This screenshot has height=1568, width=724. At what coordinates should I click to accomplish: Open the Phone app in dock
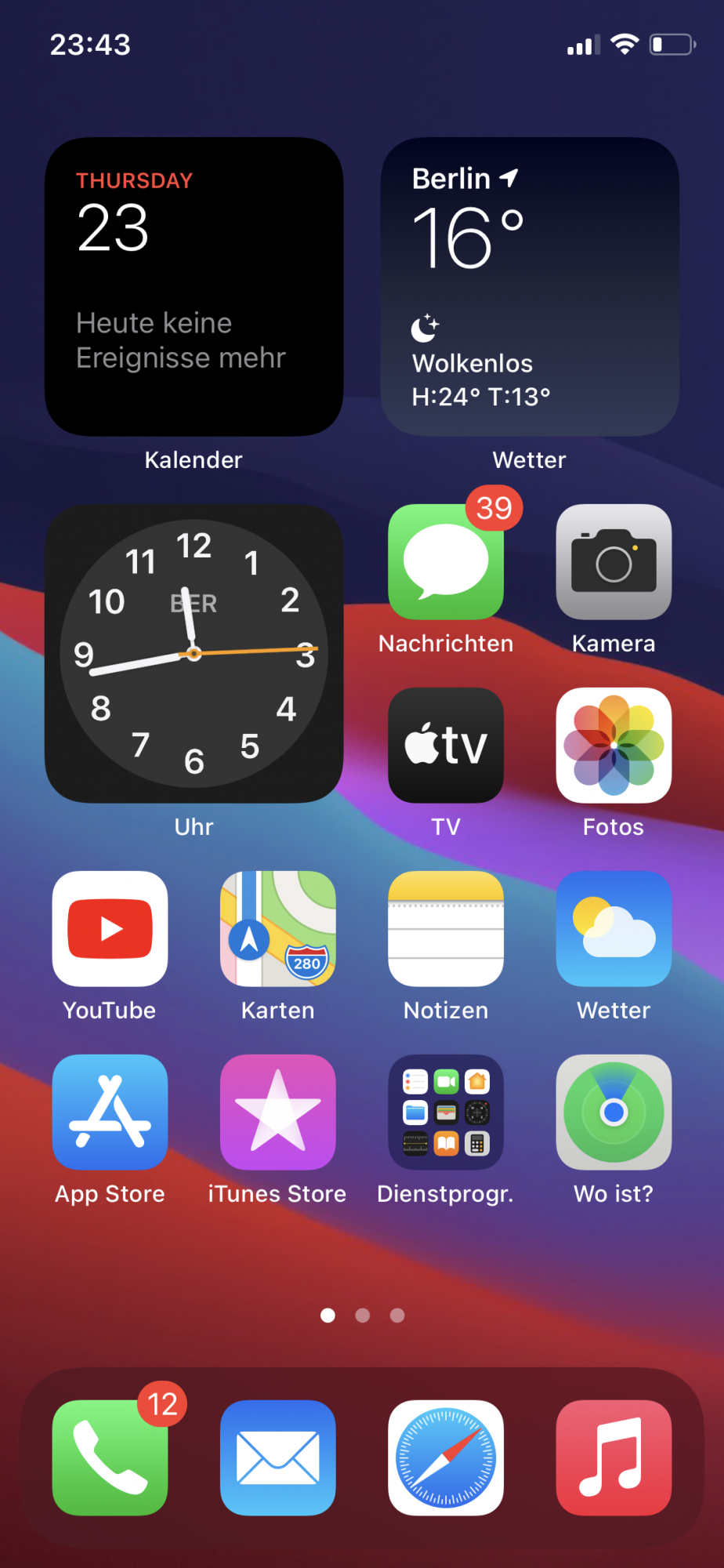pos(110,1457)
